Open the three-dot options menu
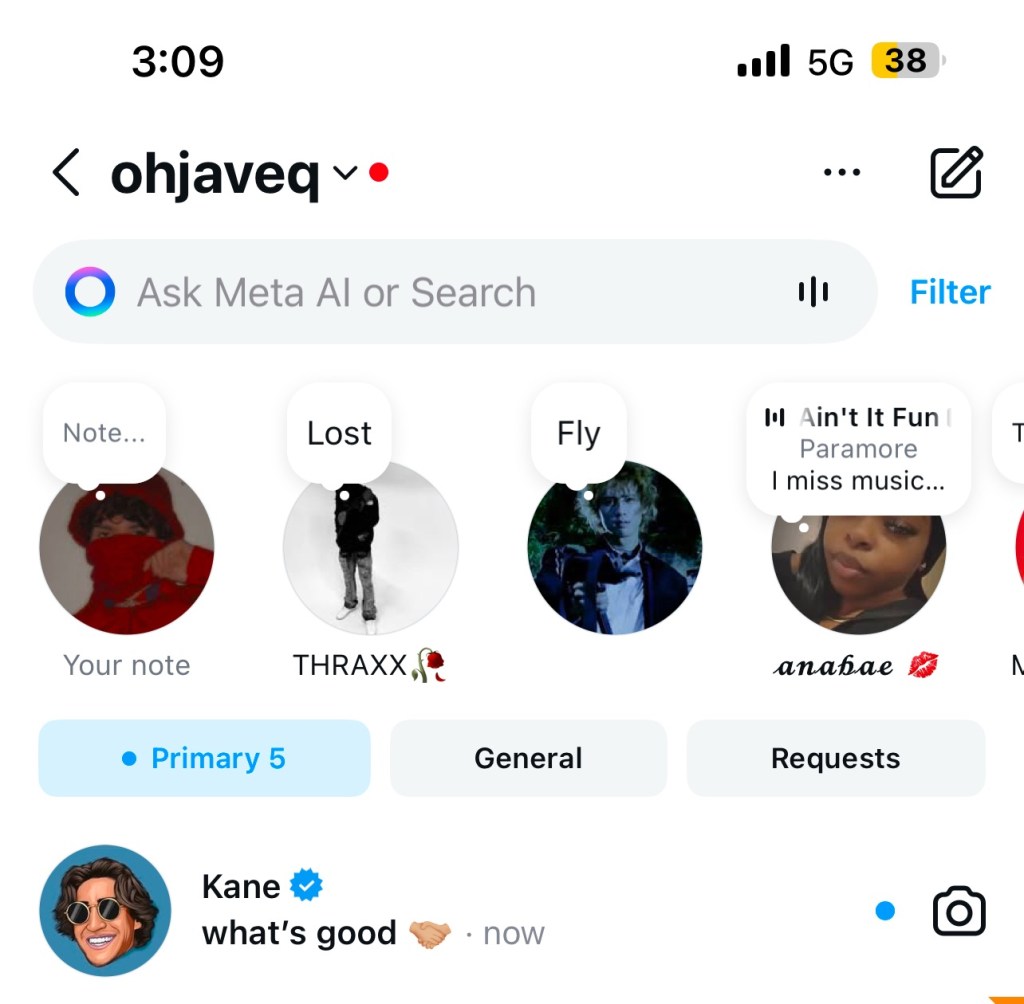 coord(841,173)
